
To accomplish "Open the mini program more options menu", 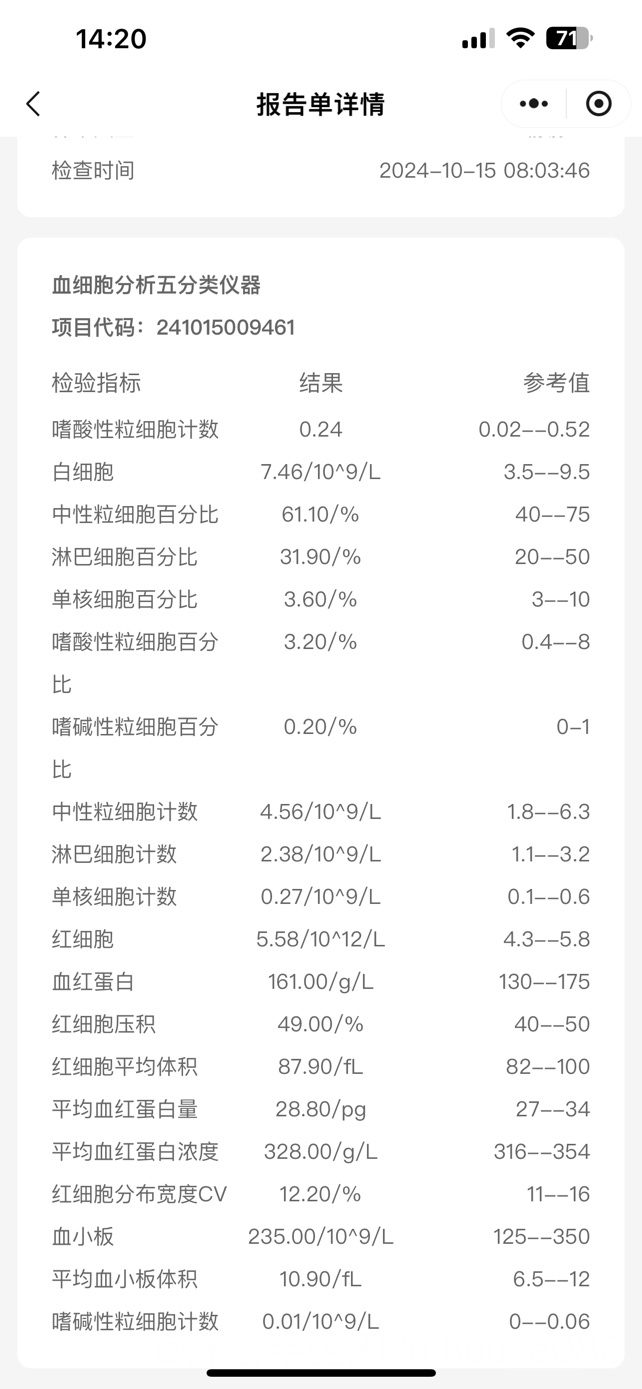I will pos(534,104).
